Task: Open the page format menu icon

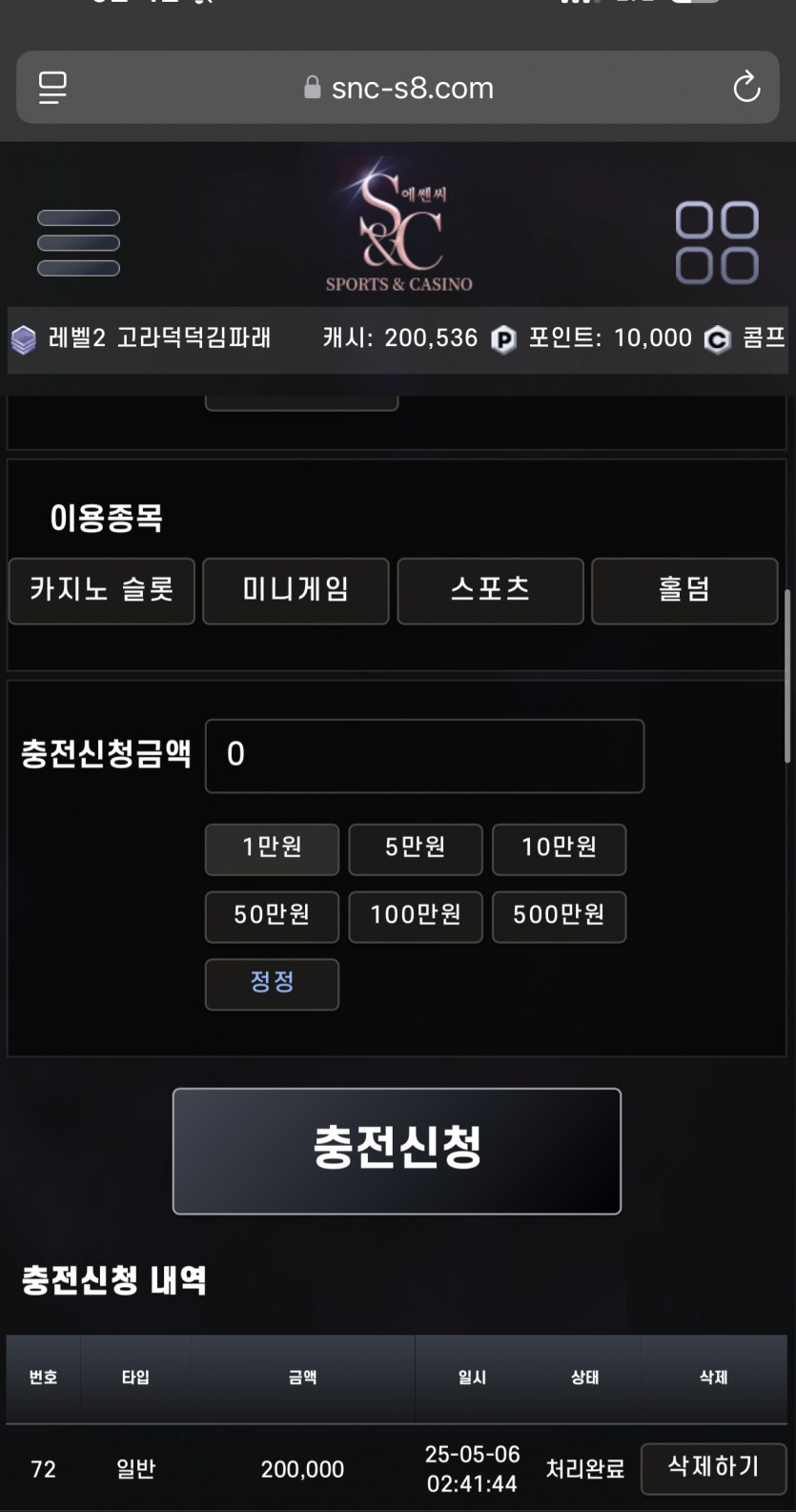Action: coord(52,88)
